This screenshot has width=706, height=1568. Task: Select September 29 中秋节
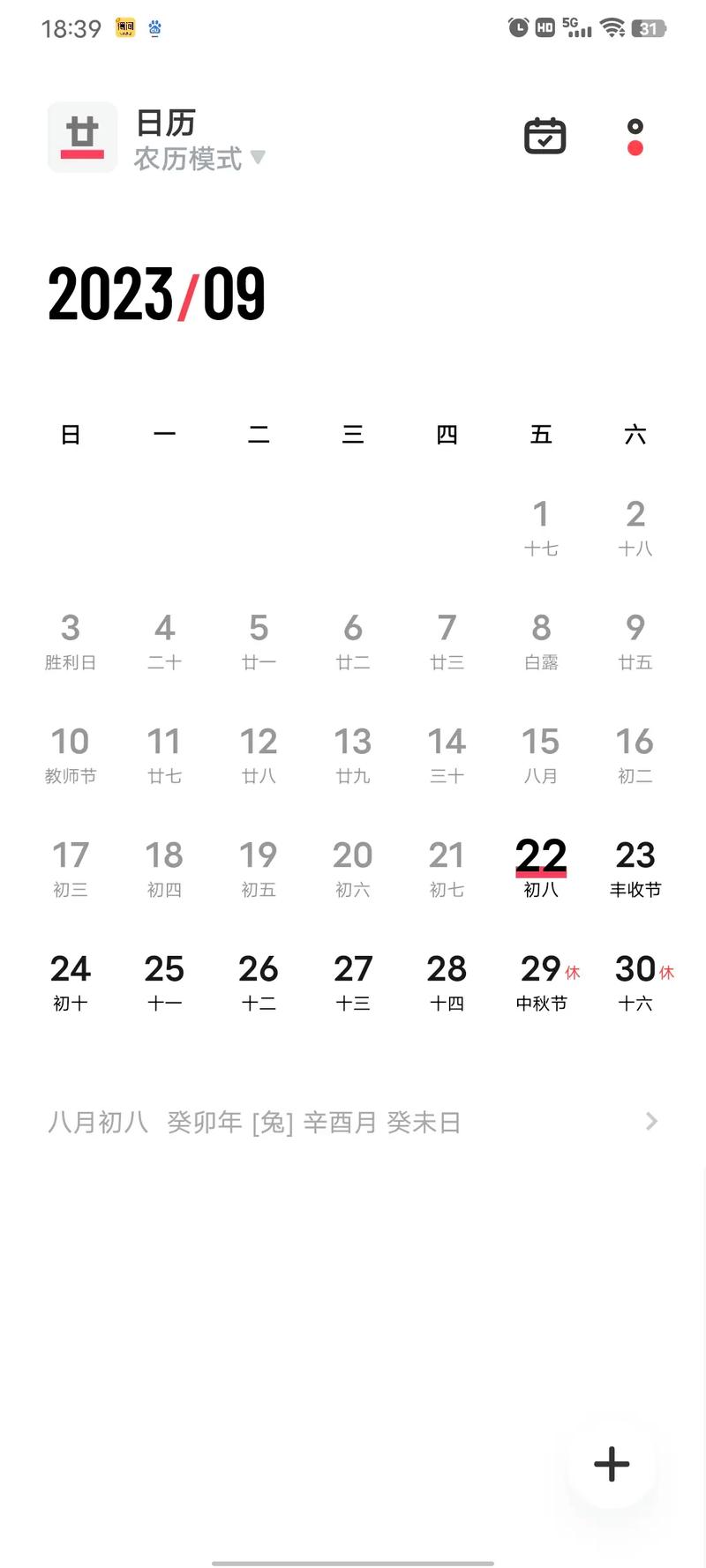[x=541, y=982]
